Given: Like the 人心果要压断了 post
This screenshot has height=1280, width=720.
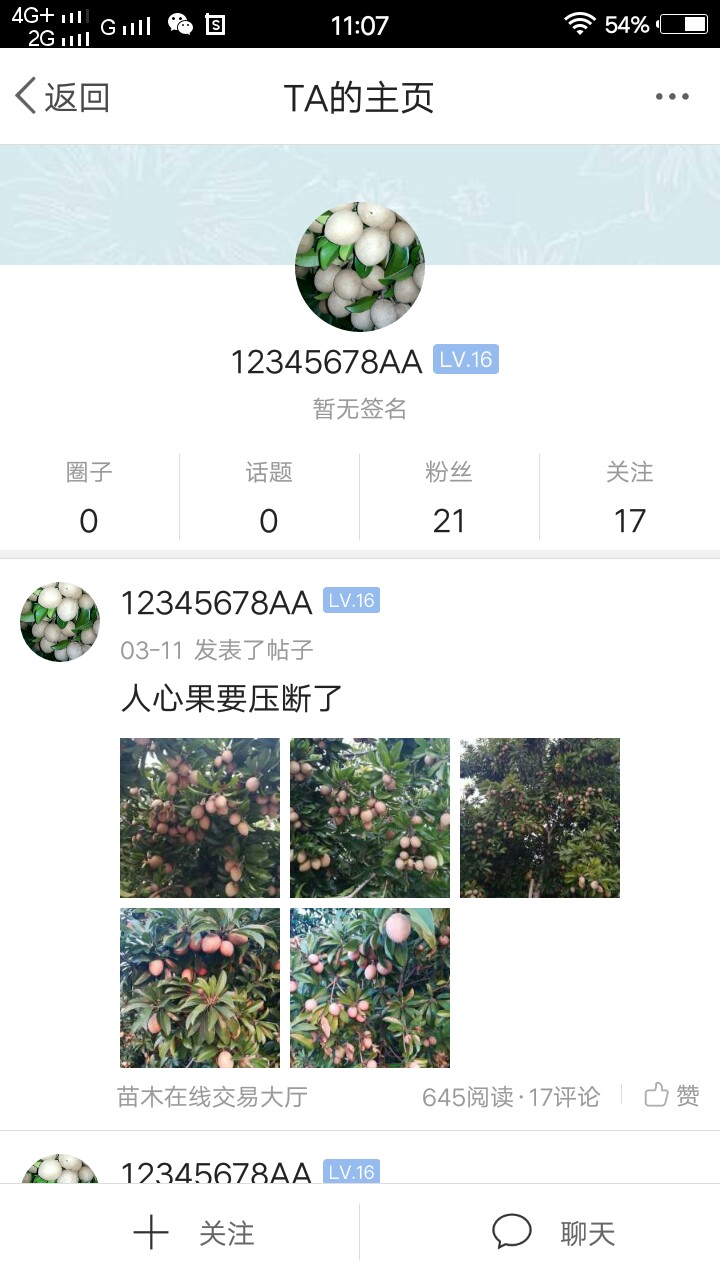Looking at the screenshot, I should [672, 1096].
